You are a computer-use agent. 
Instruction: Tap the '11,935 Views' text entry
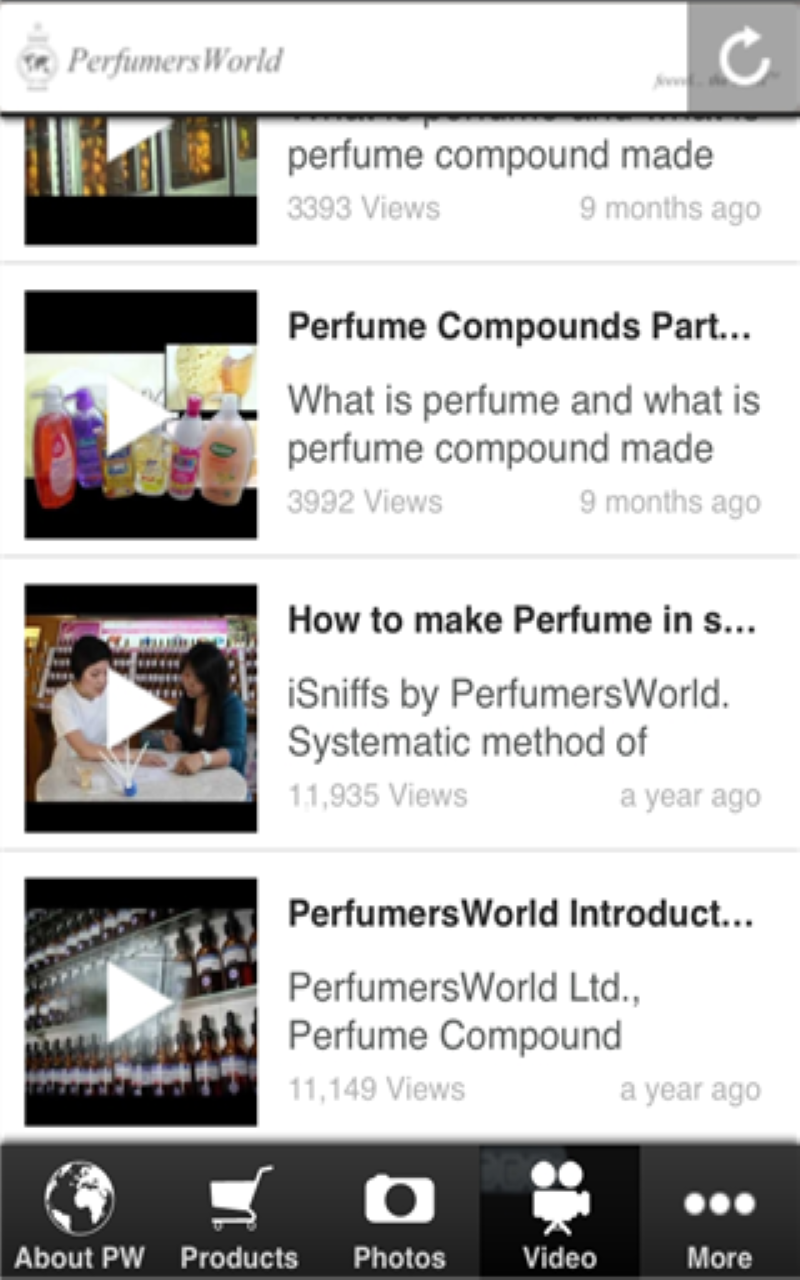[380, 795]
